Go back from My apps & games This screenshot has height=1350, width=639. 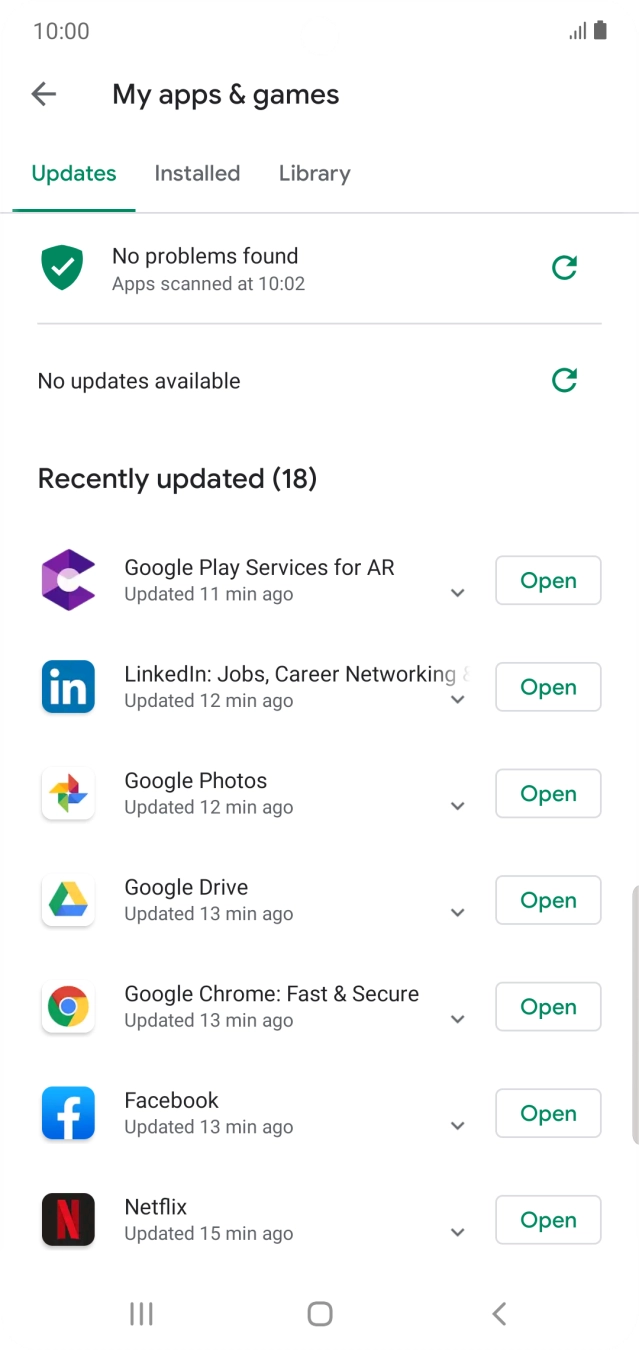[44, 94]
